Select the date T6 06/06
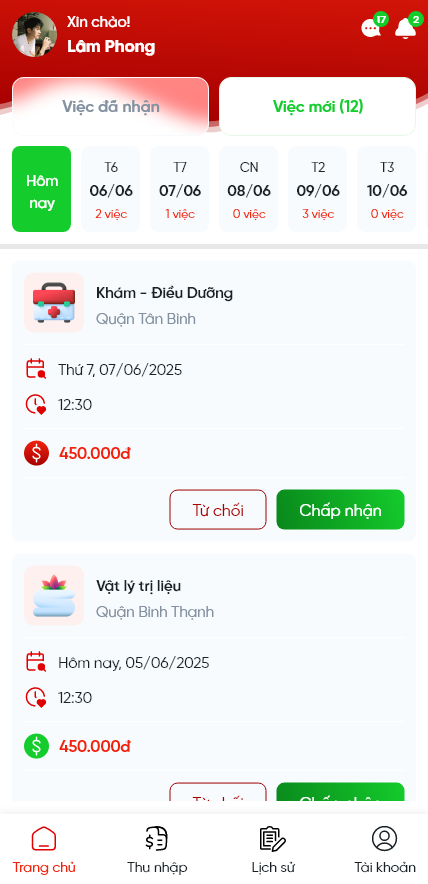This screenshot has height=884, width=428. pos(111,189)
